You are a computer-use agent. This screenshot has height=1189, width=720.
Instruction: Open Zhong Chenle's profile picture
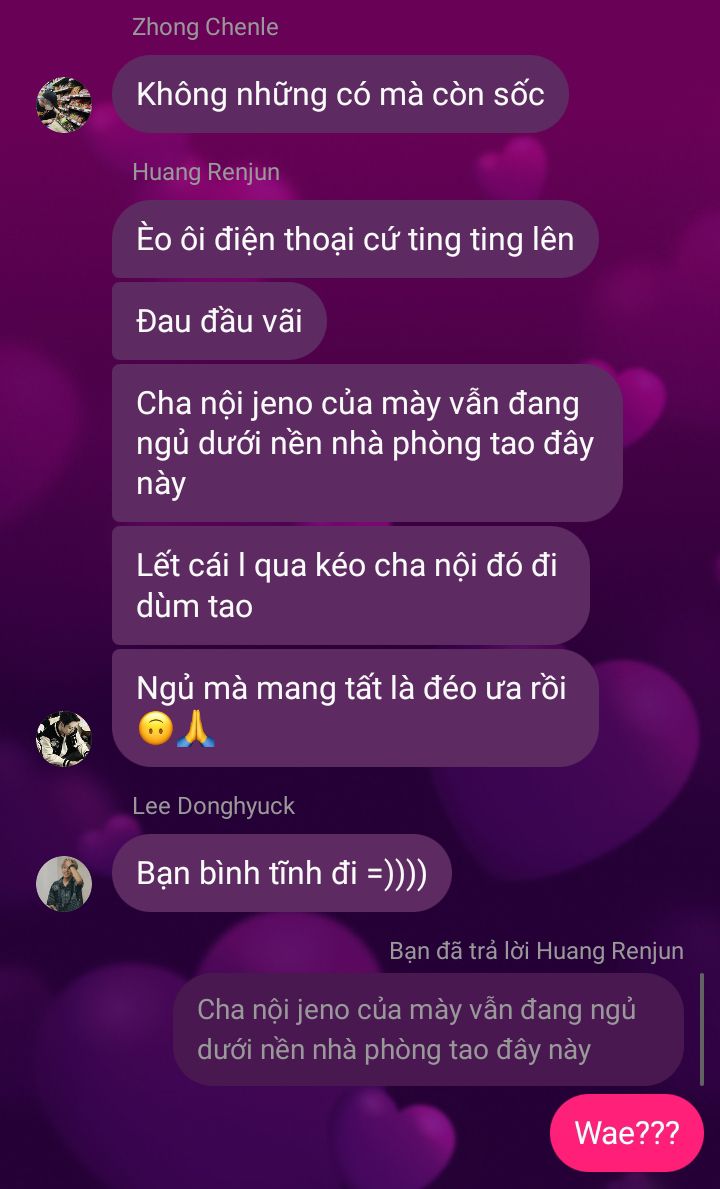click(x=64, y=105)
